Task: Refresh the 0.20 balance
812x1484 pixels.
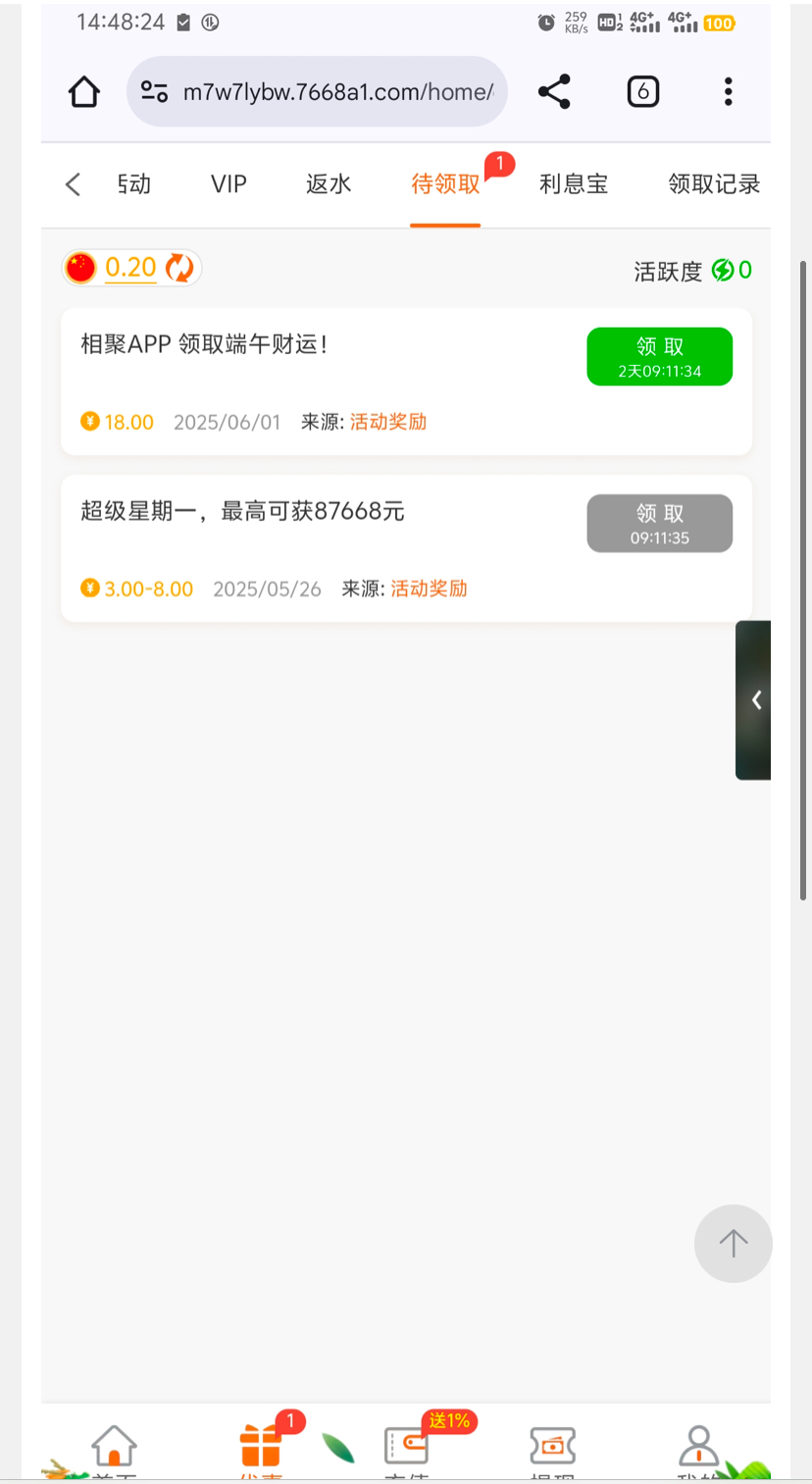Action: click(179, 268)
